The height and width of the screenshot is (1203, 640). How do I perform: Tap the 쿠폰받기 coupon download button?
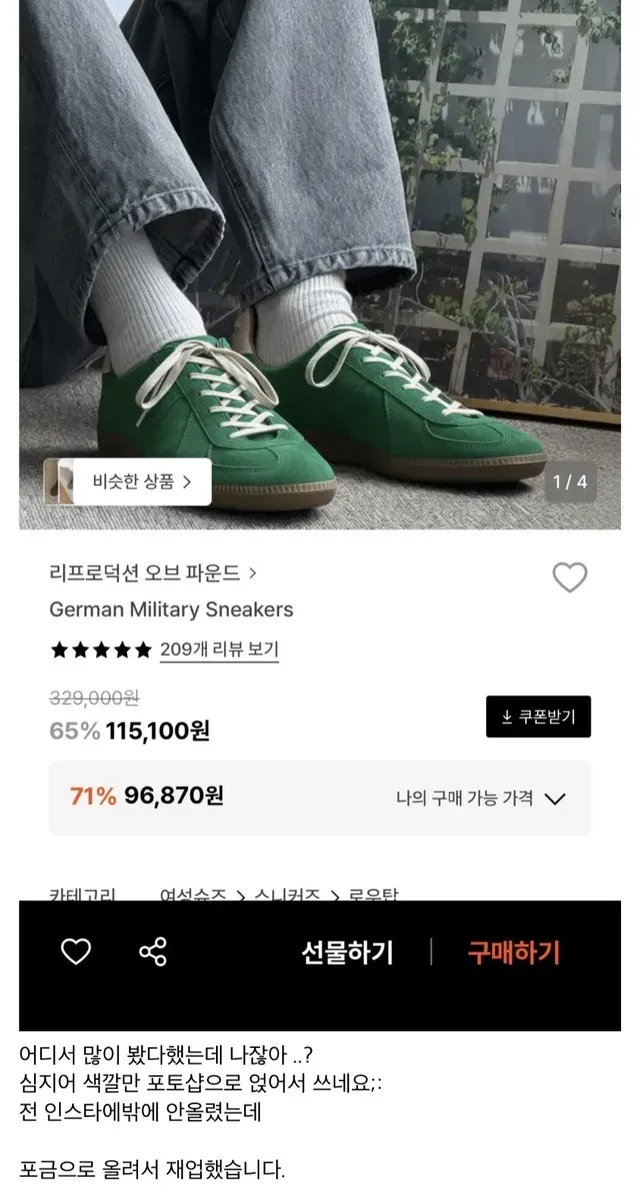tap(538, 716)
